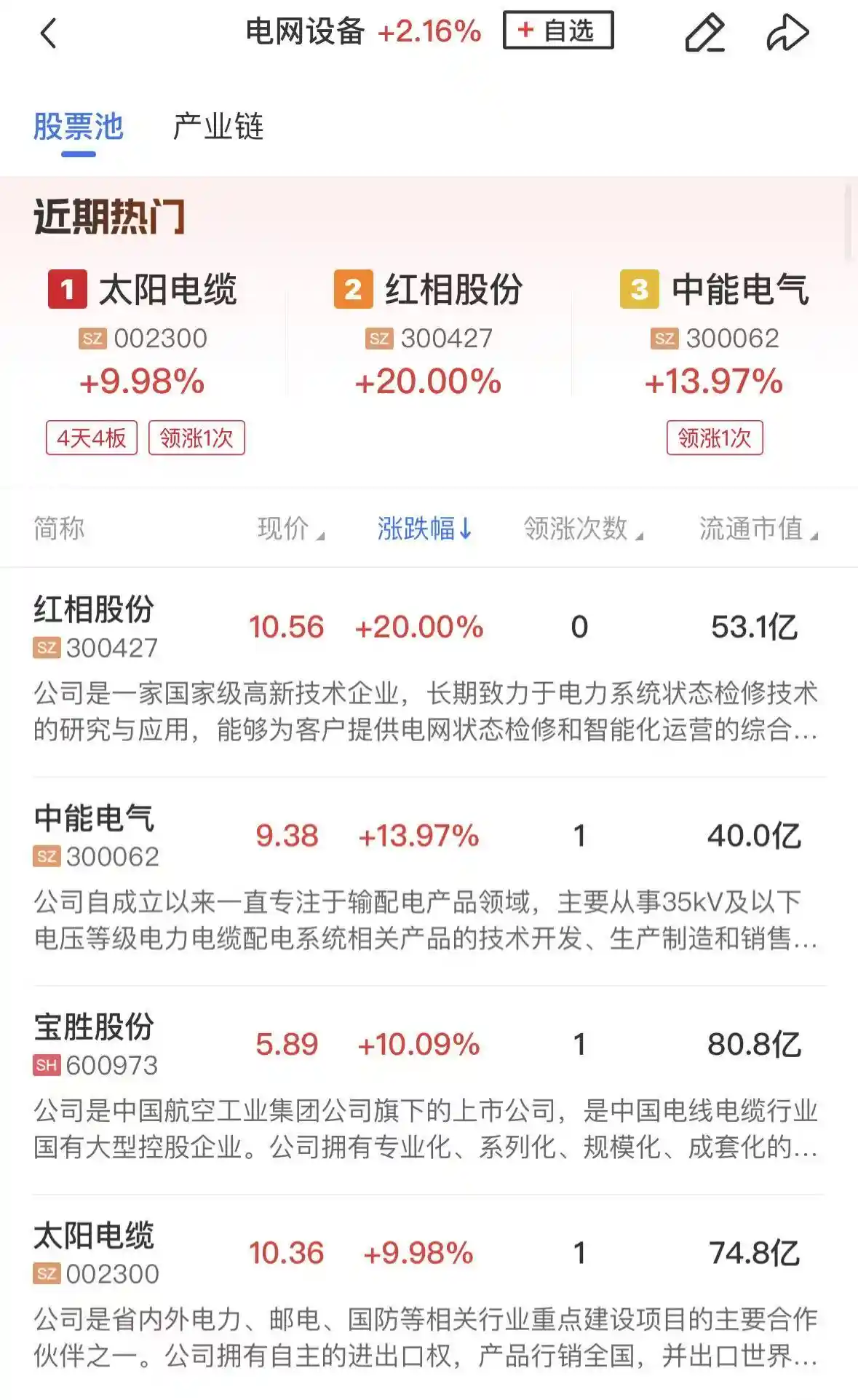Click the back arrow at top left
This screenshot has height=1400, width=858.
click(x=49, y=33)
